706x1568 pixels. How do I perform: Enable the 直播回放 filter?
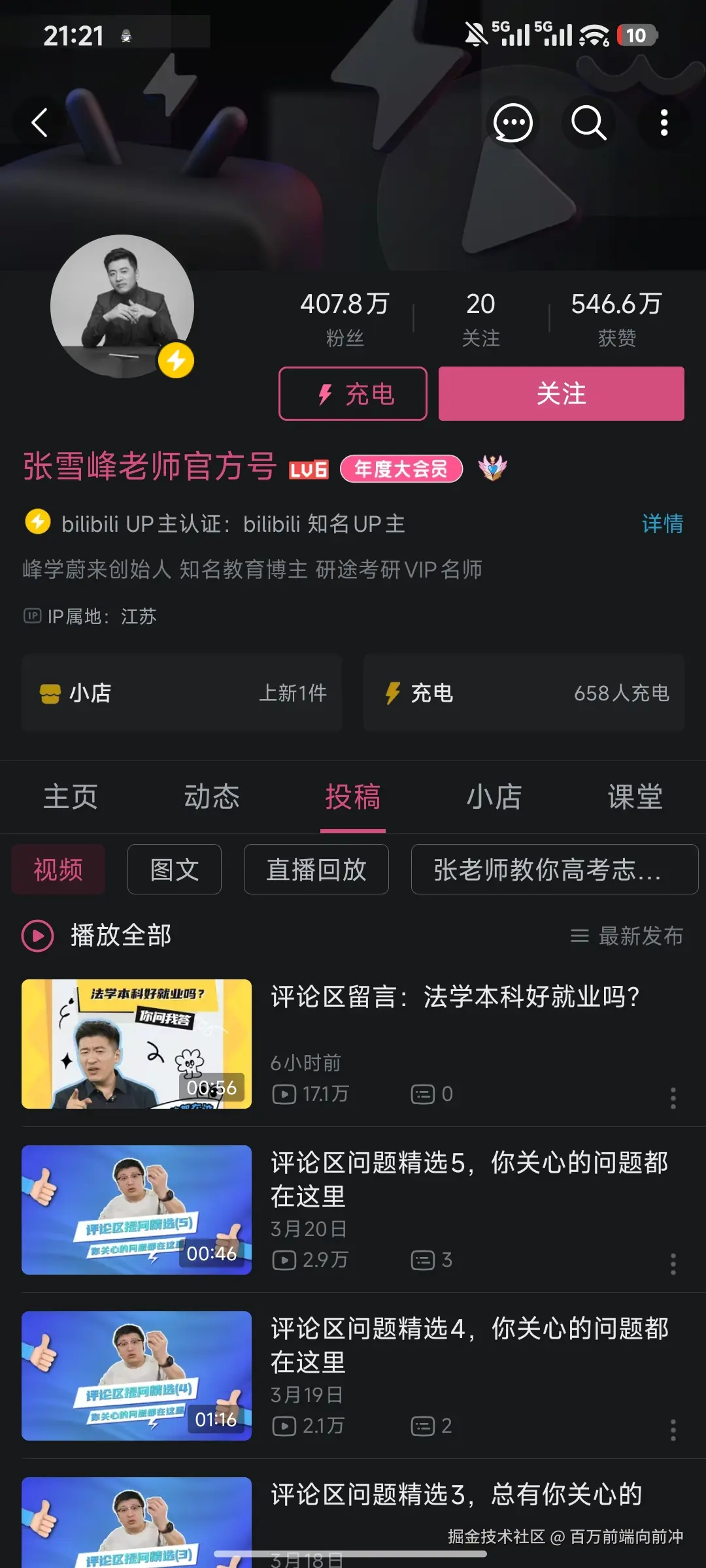pyautogui.click(x=316, y=869)
